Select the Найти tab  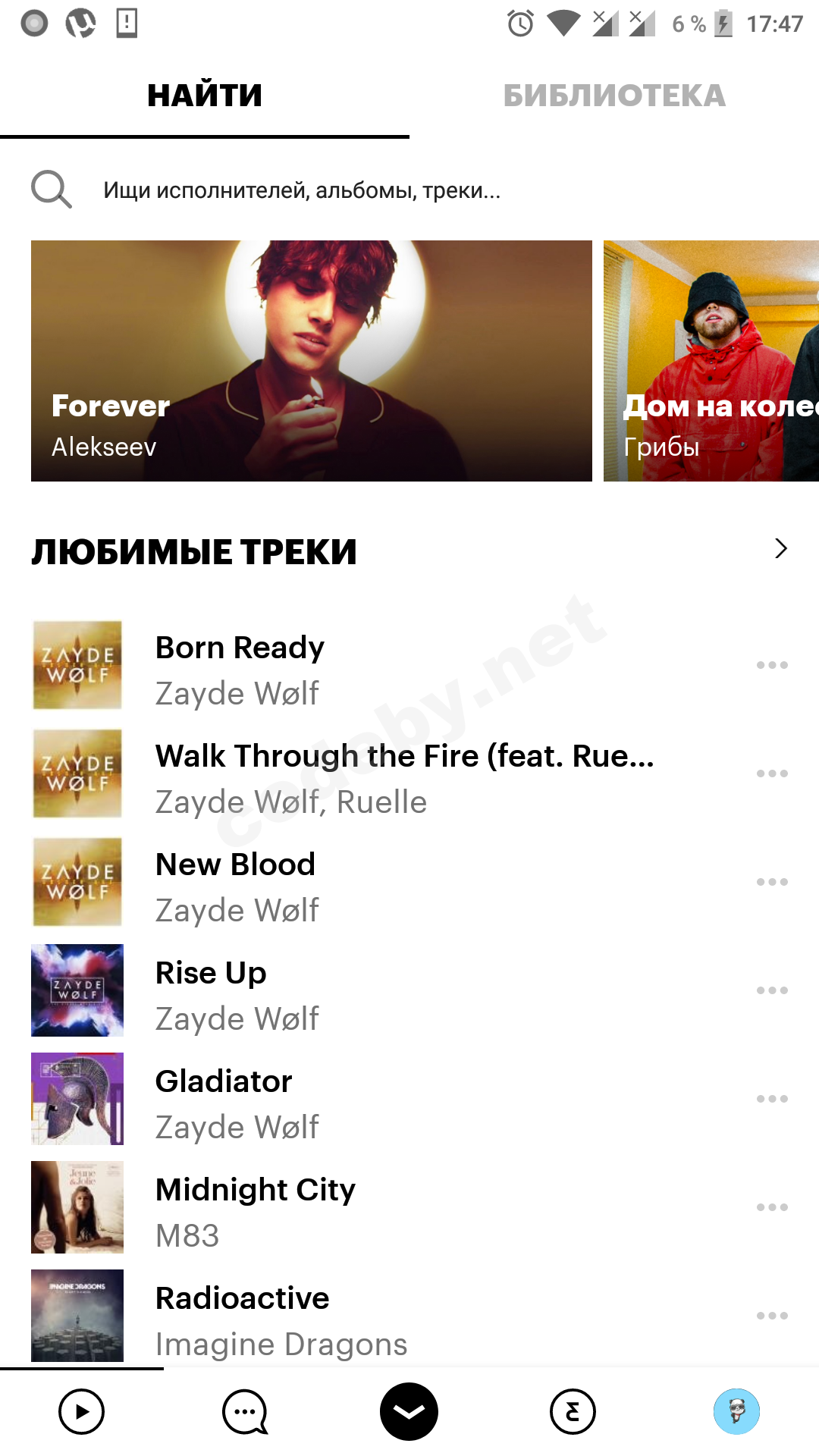(205, 96)
